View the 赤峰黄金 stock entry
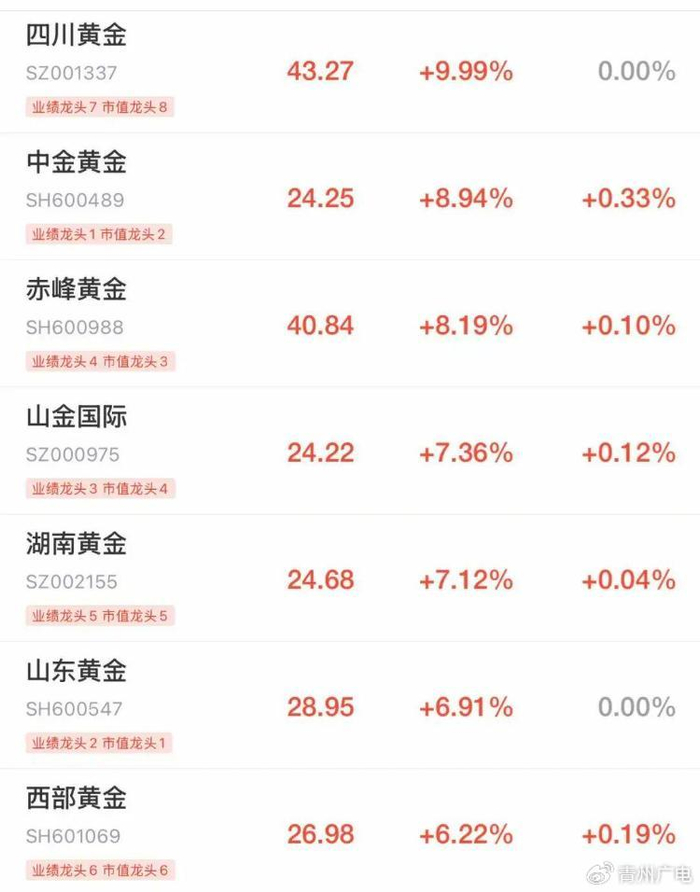This screenshot has height=892, width=700. pyautogui.click(x=350, y=324)
